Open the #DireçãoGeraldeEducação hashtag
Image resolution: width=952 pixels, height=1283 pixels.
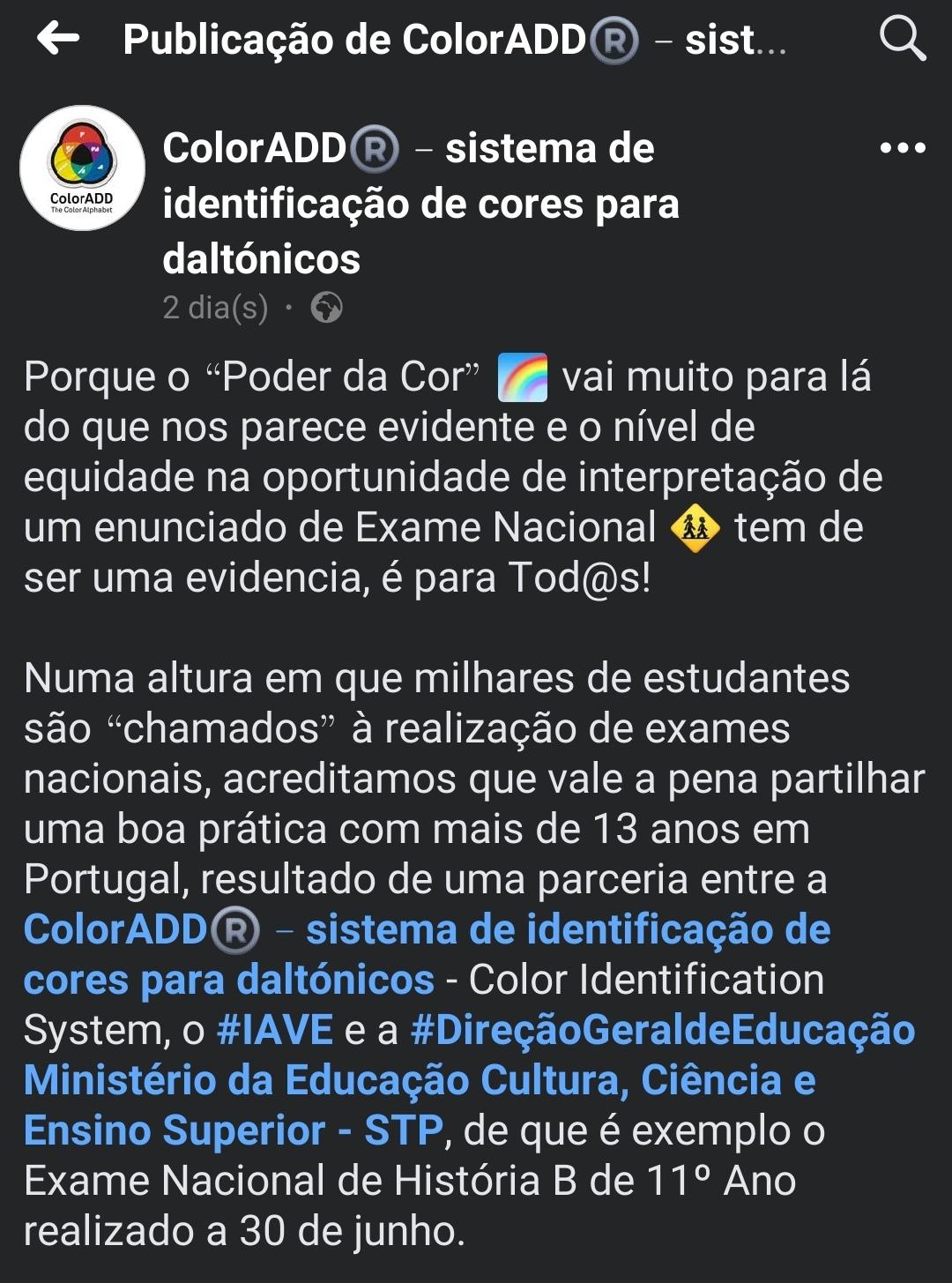pos(663,1031)
